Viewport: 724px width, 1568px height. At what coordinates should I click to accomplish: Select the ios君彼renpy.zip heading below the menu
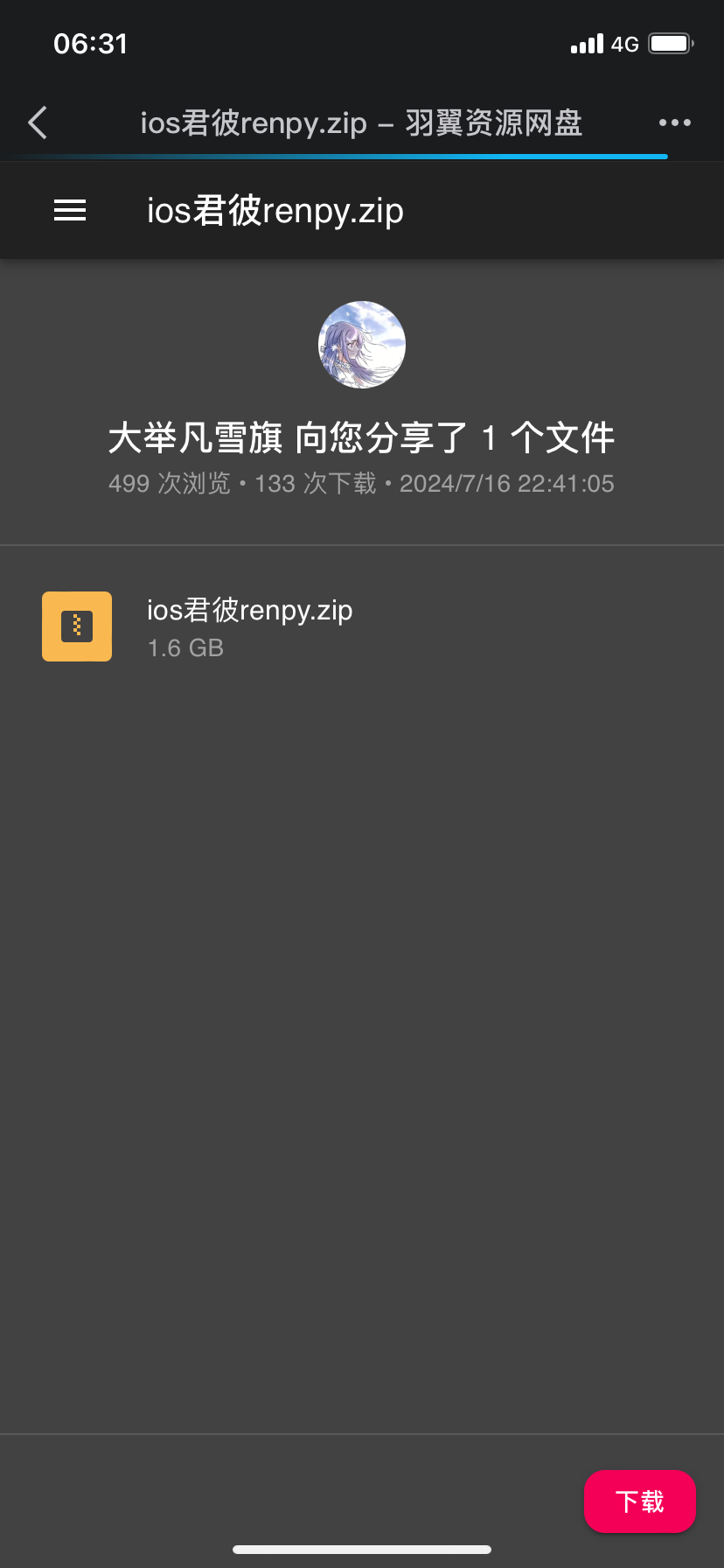[x=275, y=210]
